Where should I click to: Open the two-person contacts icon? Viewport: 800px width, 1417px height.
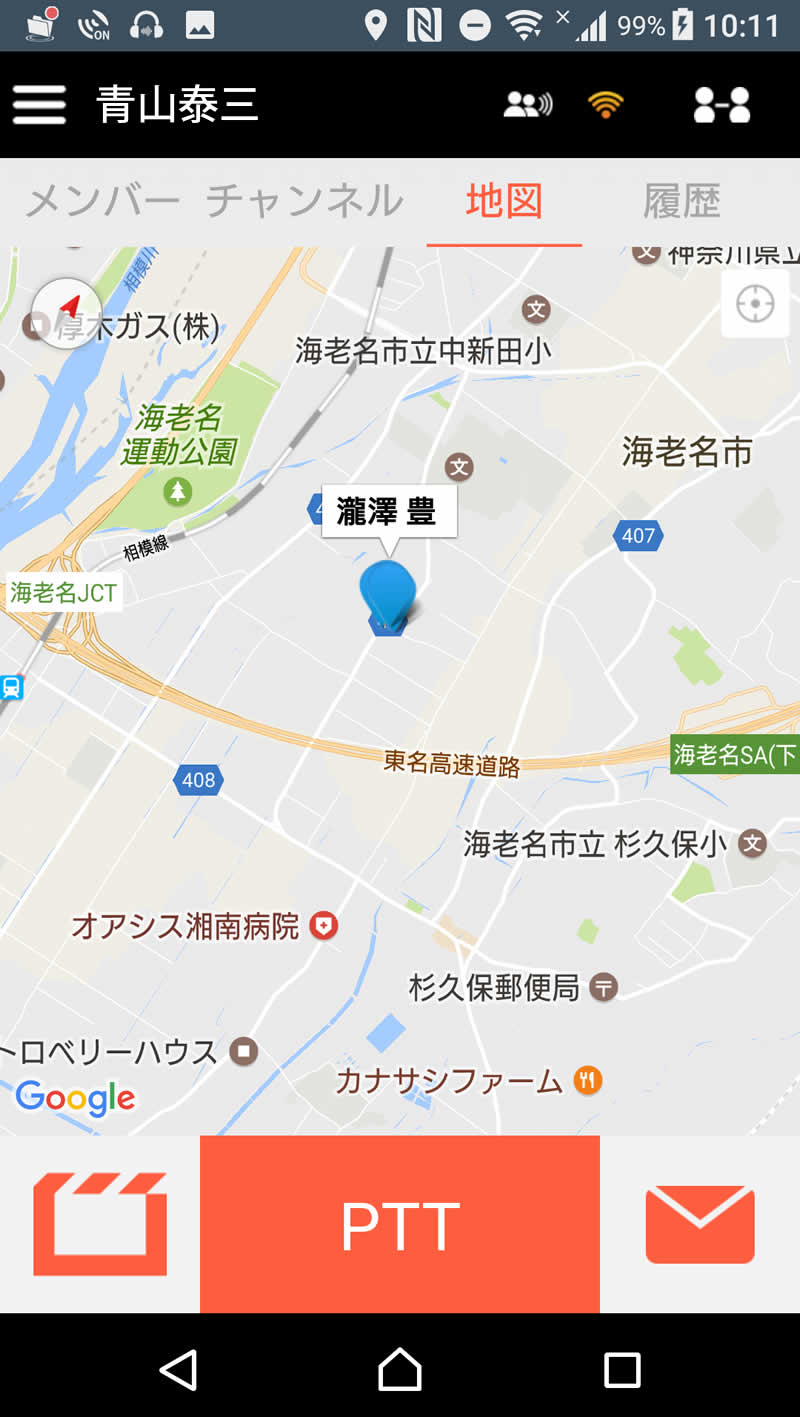(x=722, y=105)
